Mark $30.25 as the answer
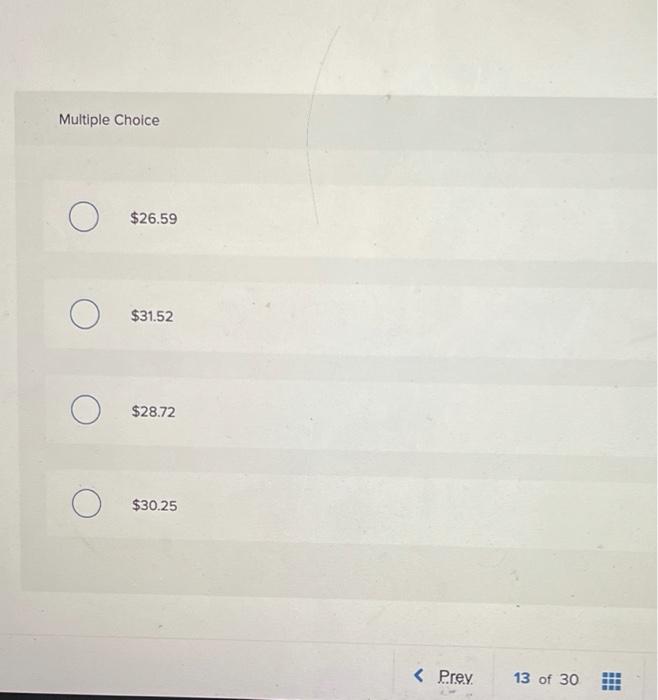Viewport: 658px width, 700px height. pyautogui.click(x=84, y=506)
